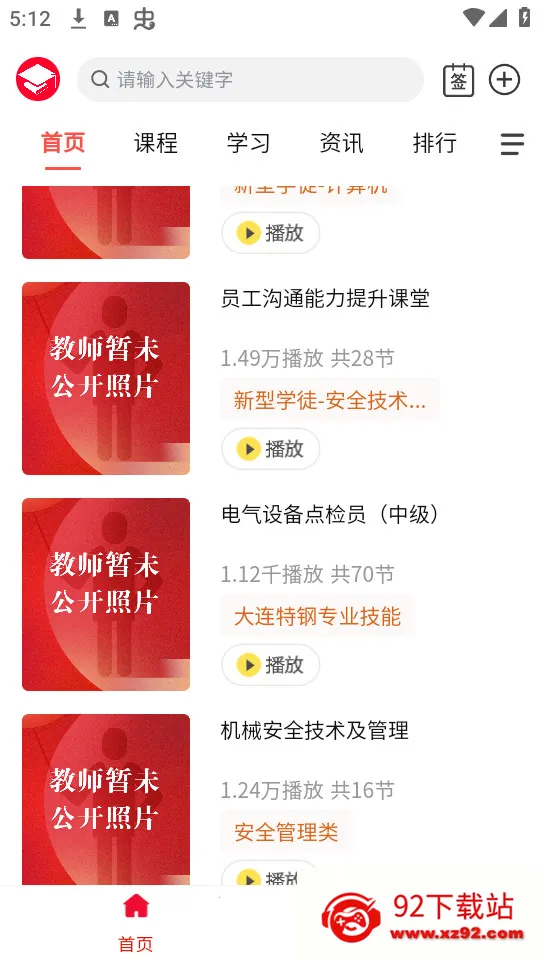This screenshot has height=960, width=540.
Task: Tap the keyword search field
Action: pyautogui.click(x=250, y=80)
